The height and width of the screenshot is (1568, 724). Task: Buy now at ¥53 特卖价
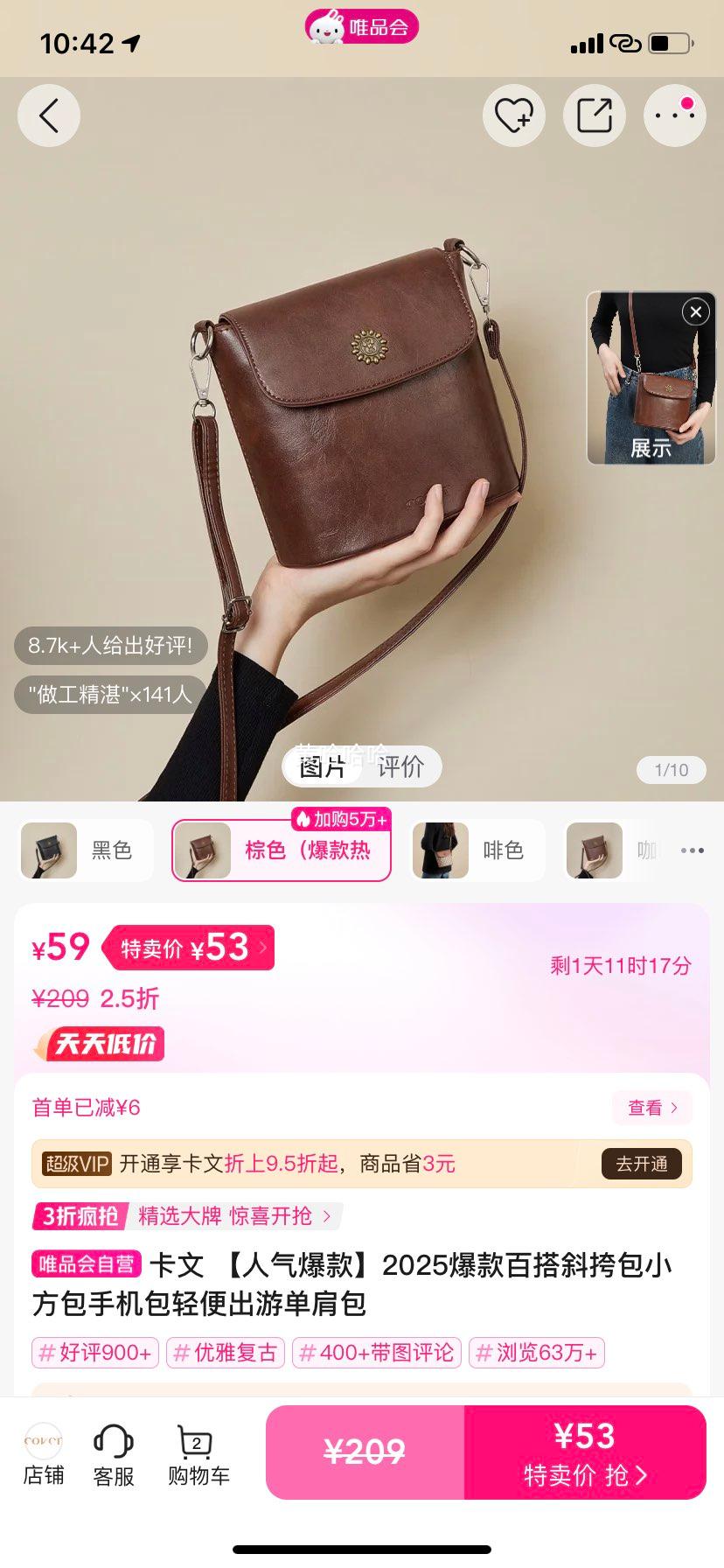pos(584,1452)
